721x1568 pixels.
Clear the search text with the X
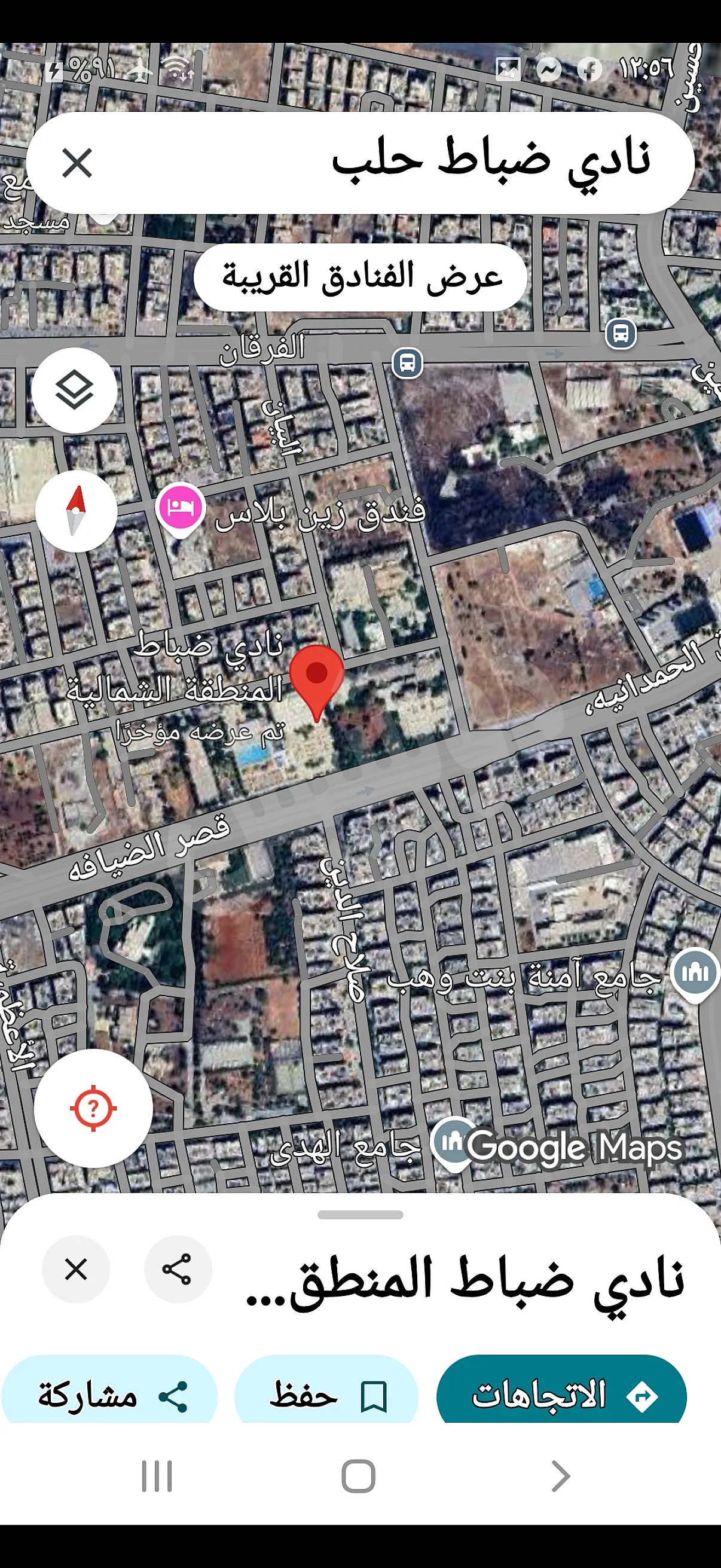77,163
